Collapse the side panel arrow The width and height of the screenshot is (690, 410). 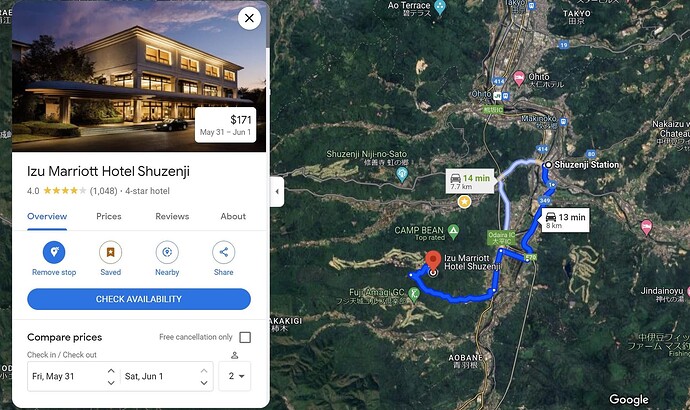[278, 190]
